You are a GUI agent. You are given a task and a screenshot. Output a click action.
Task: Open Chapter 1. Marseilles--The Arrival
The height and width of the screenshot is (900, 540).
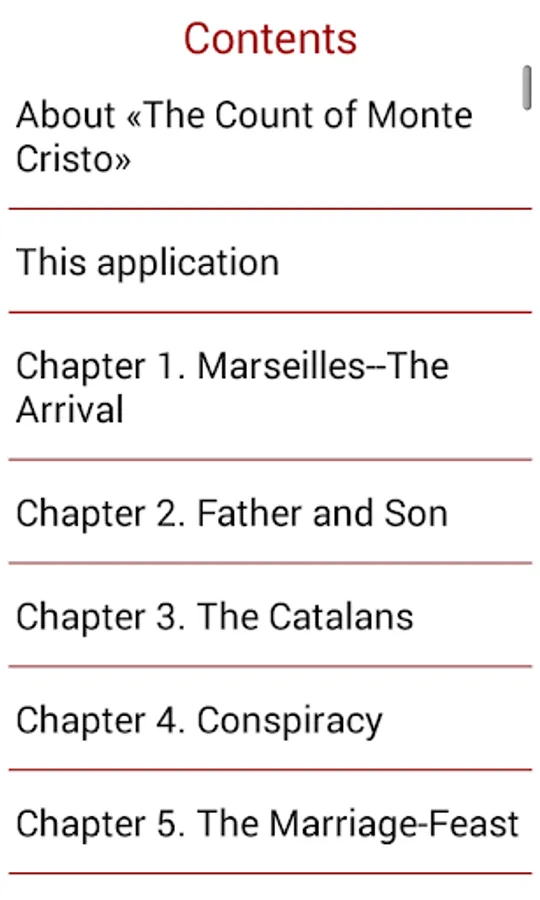pos(270,387)
